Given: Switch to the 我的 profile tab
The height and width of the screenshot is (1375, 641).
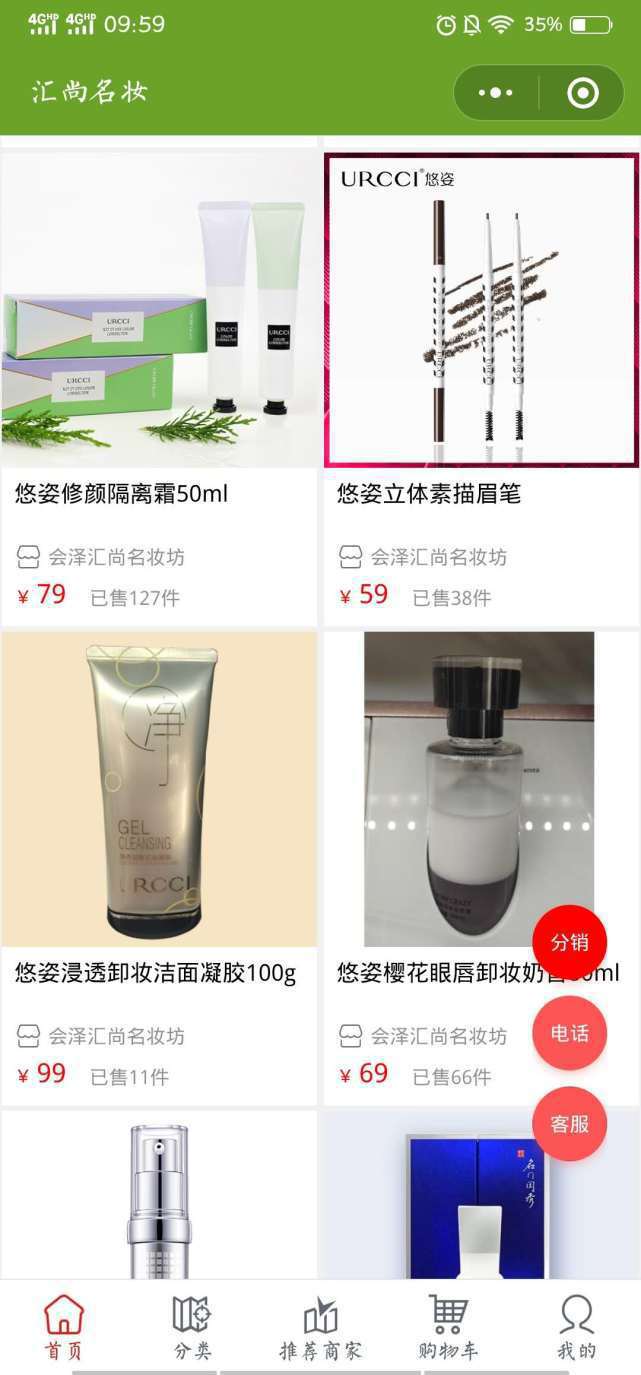Looking at the screenshot, I should [576, 1327].
